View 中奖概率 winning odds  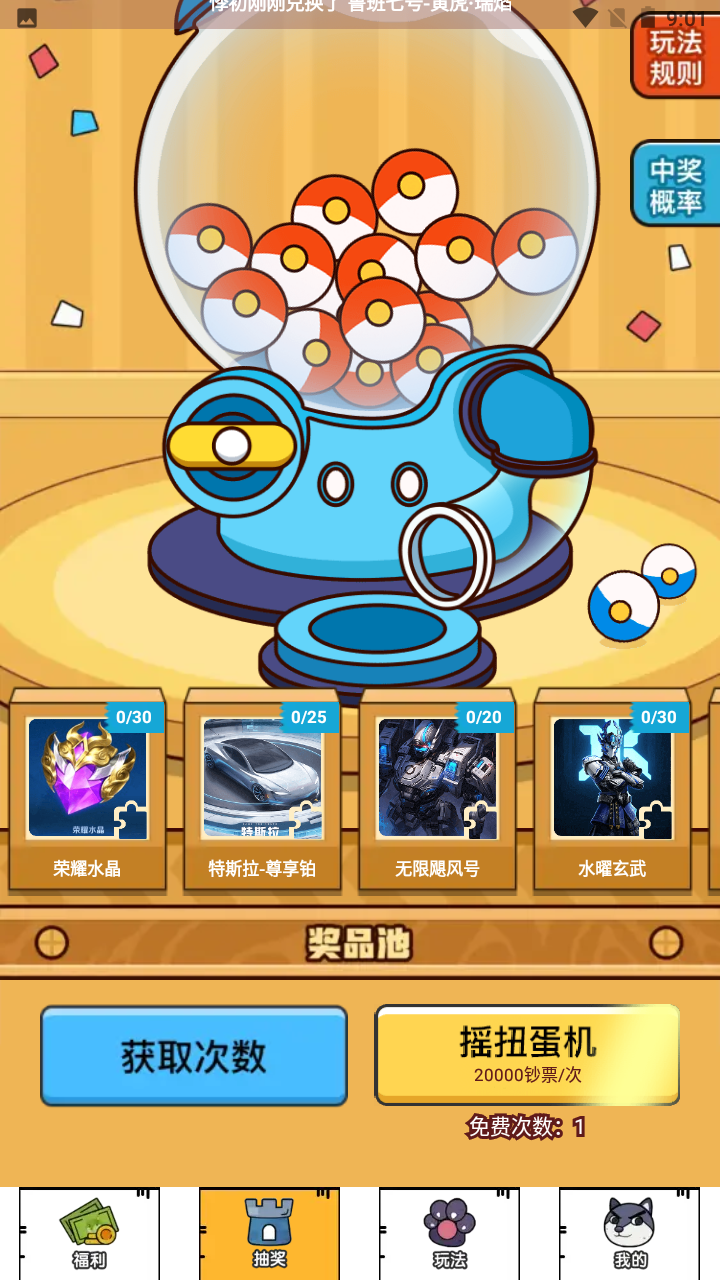click(x=676, y=185)
